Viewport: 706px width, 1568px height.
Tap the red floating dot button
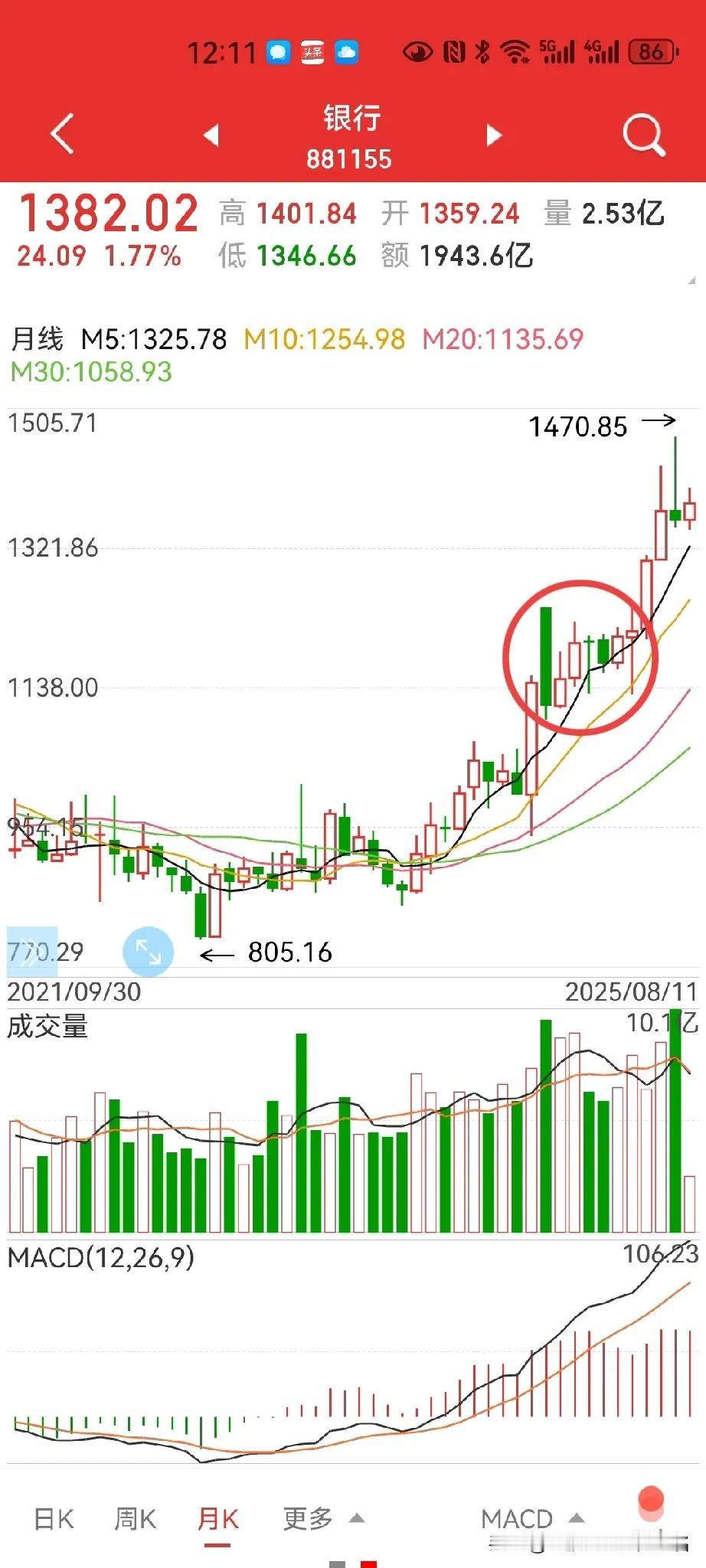651,1500
